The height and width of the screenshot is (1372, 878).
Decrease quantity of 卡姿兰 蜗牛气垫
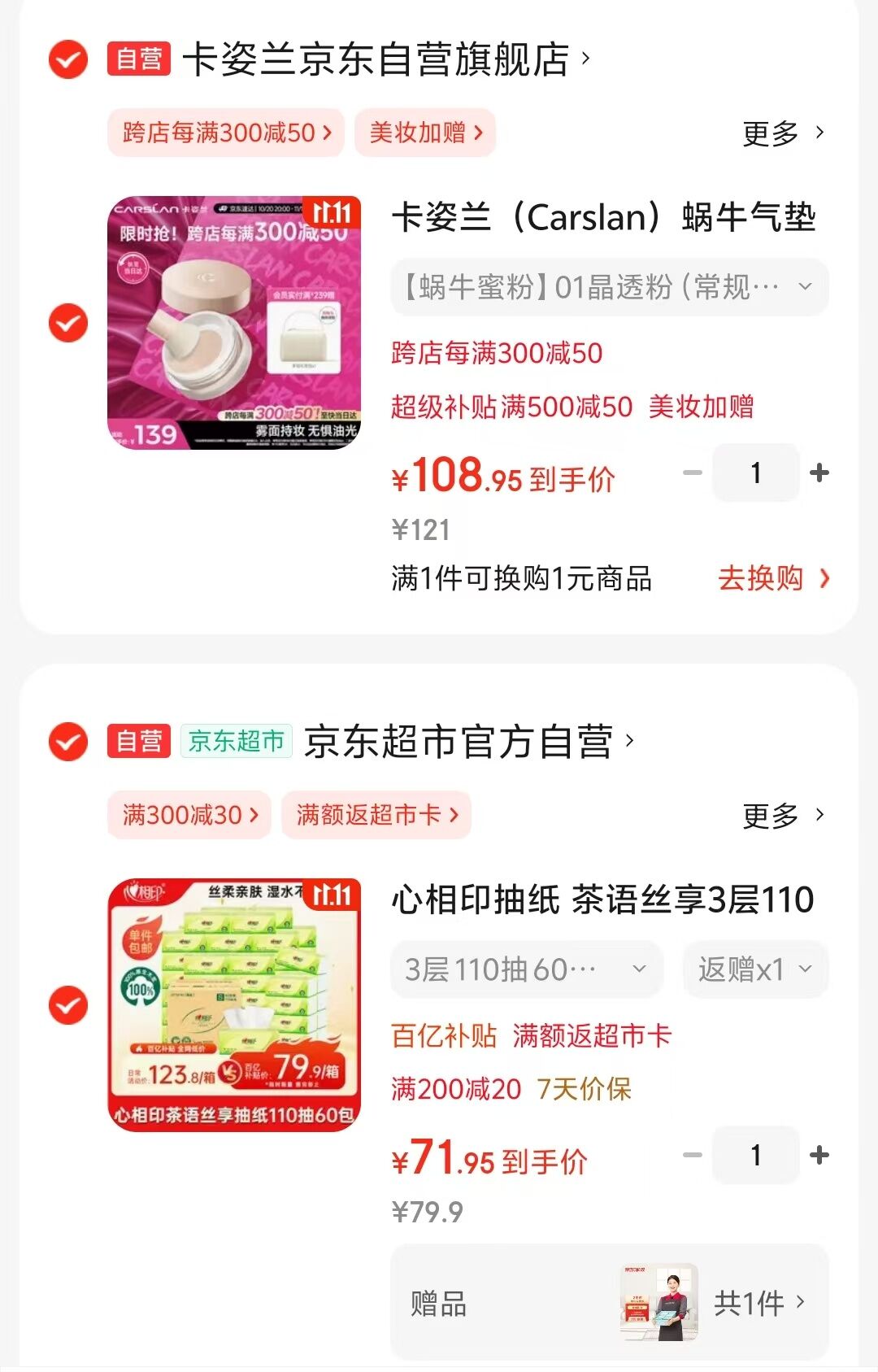pos(693,473)
